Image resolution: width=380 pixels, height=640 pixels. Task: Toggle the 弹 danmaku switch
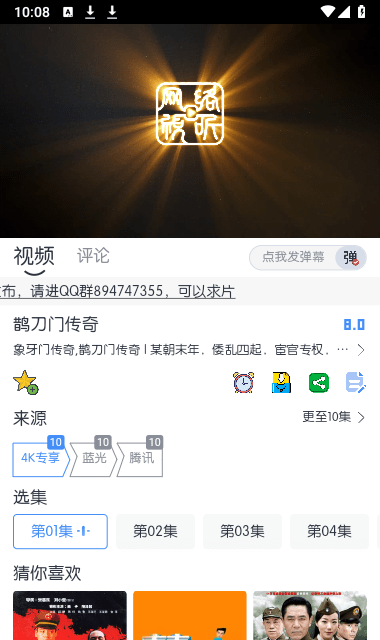click(351, 258)
